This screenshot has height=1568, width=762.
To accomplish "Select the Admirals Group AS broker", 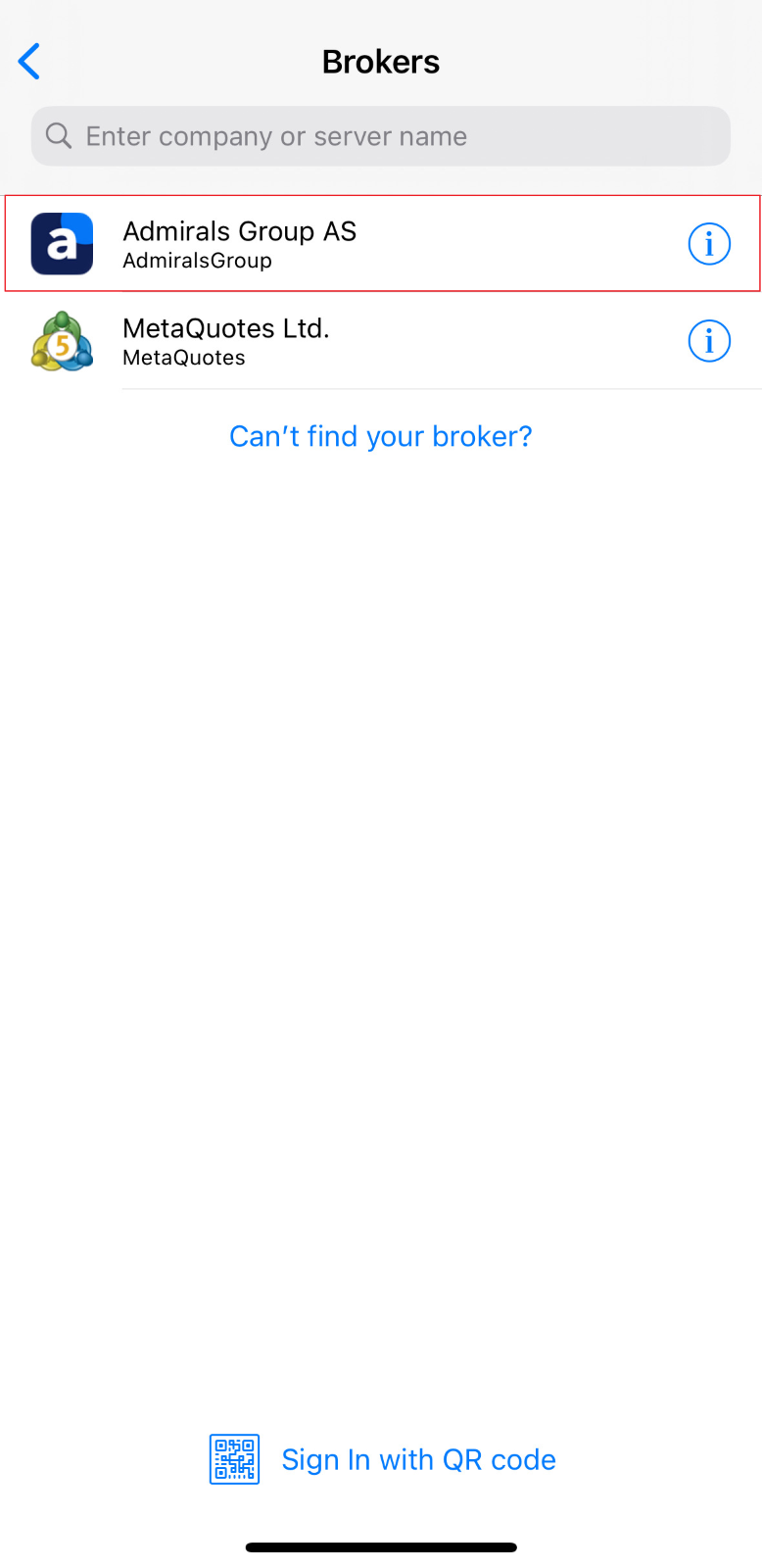I will (x=294, y=243).
